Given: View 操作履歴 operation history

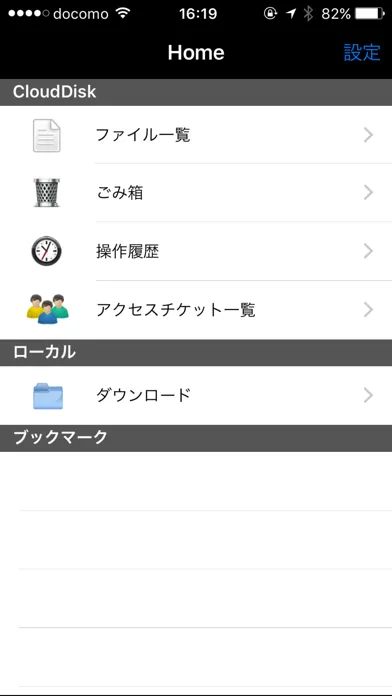Looking at the screenshot, I should [x=196, y=251].
